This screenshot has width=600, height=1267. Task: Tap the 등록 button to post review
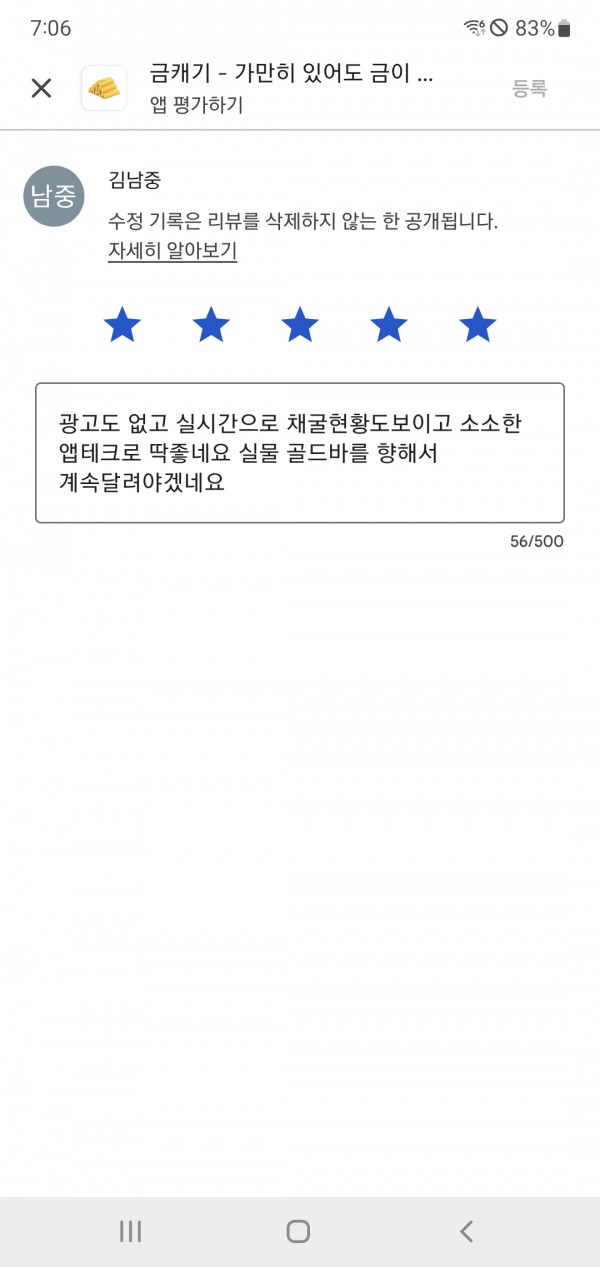tap(530, 88)
